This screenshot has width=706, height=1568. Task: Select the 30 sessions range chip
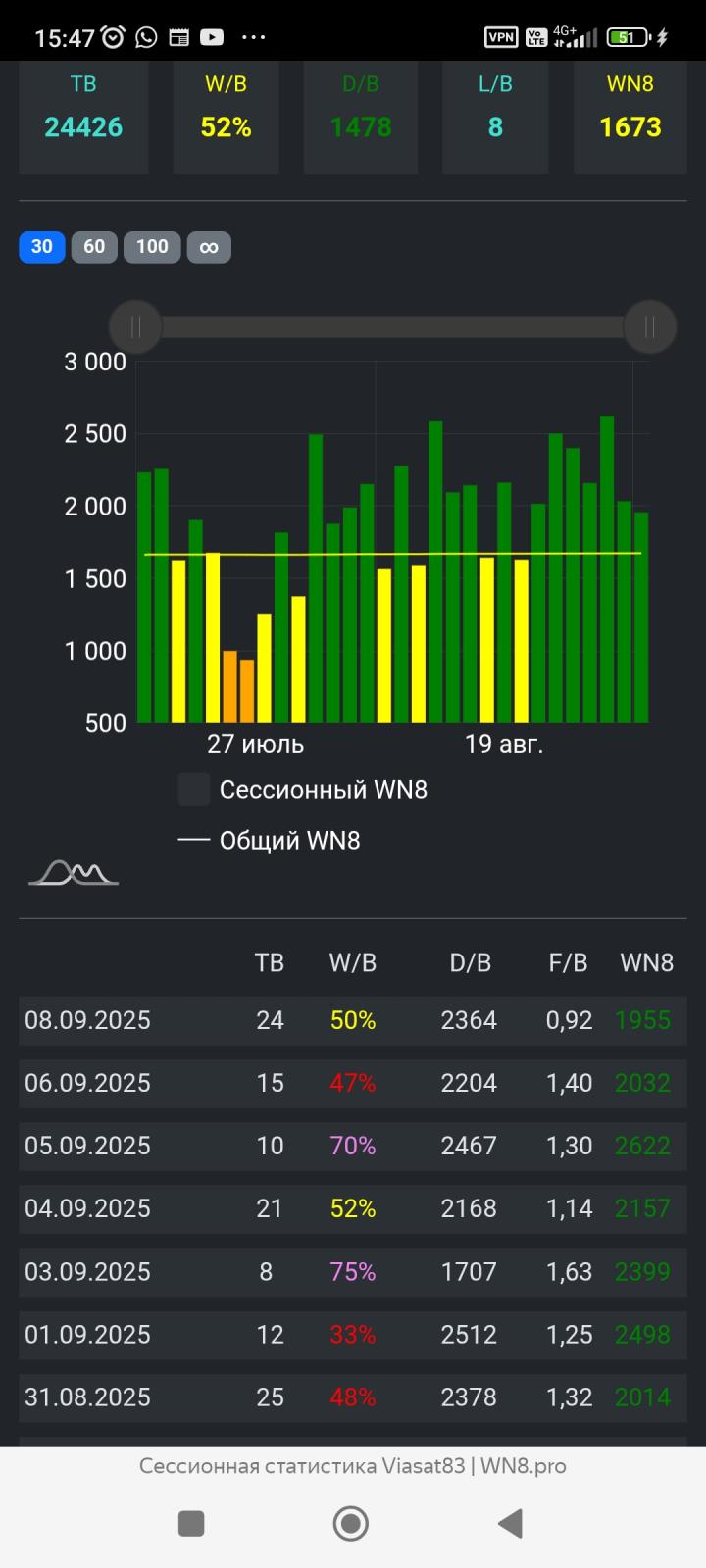pyautogui.click(x=41, y=247)
